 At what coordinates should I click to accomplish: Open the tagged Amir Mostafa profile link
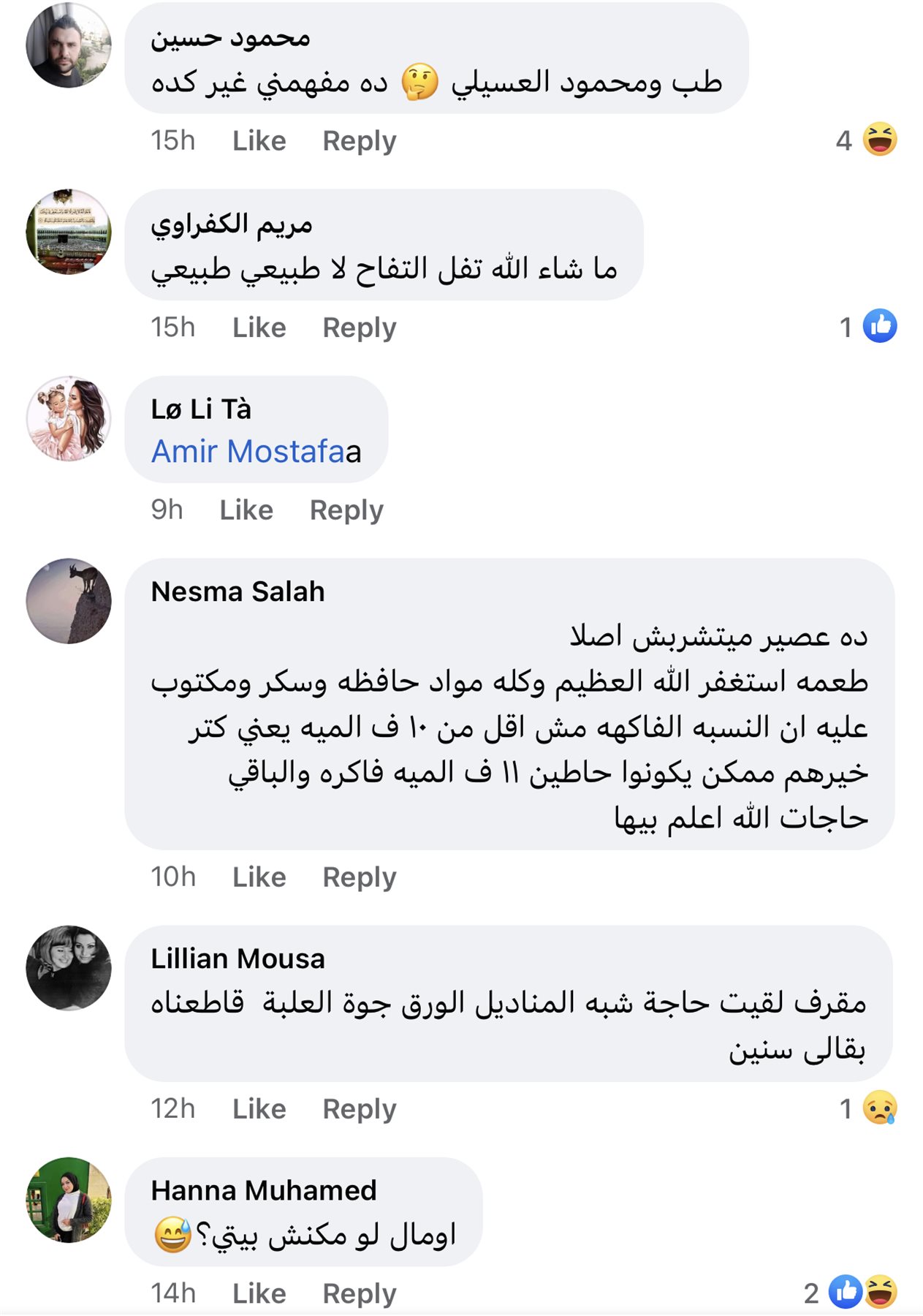(247, 451)
